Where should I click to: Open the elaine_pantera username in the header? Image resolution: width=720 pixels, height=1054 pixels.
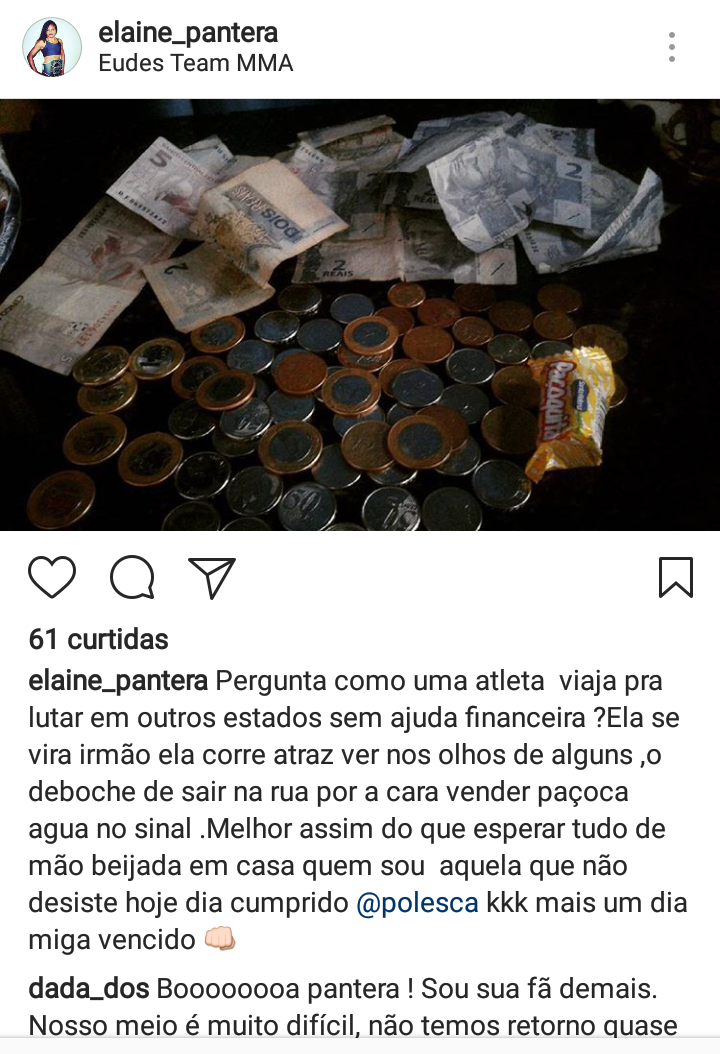(x=188, y=32)
